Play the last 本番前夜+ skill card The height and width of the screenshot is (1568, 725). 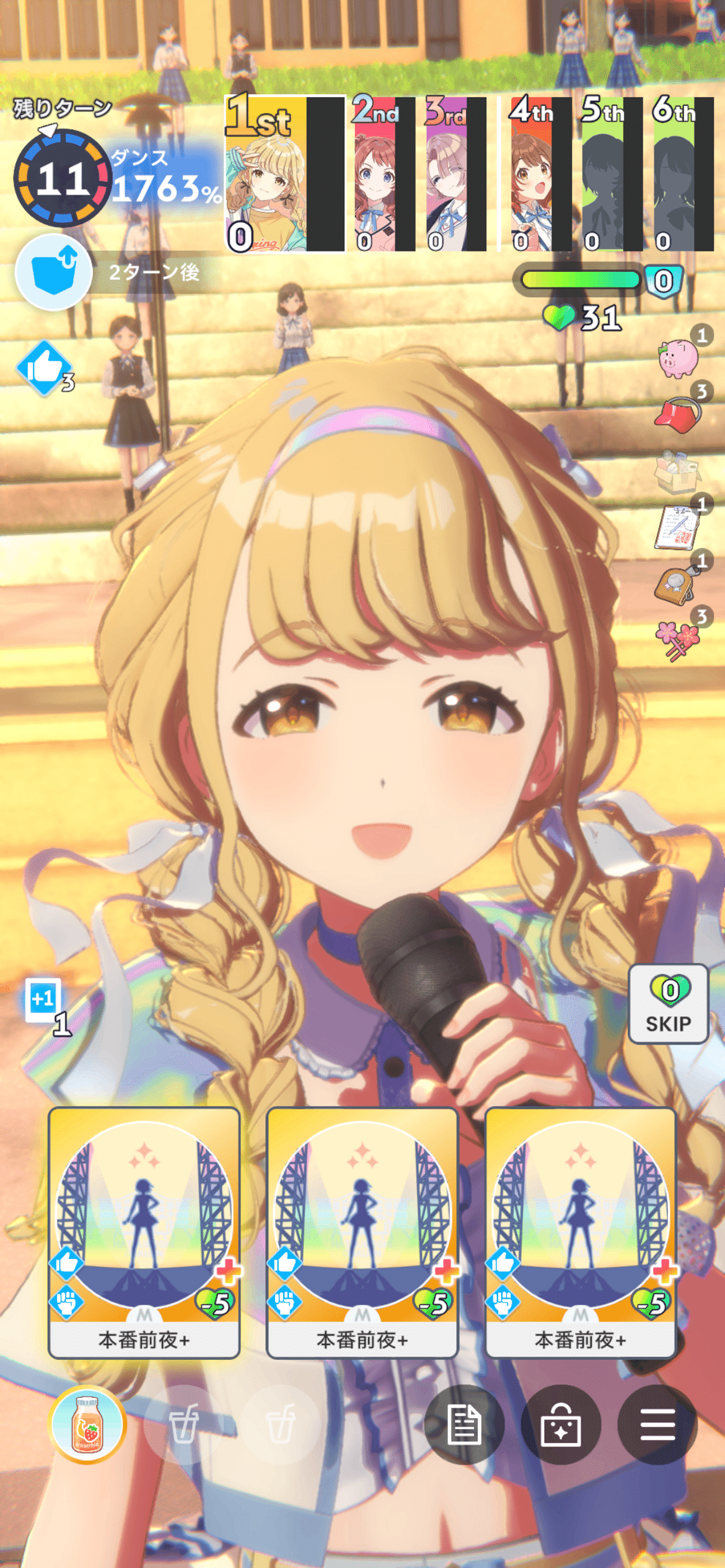(x=580, y=1231)
